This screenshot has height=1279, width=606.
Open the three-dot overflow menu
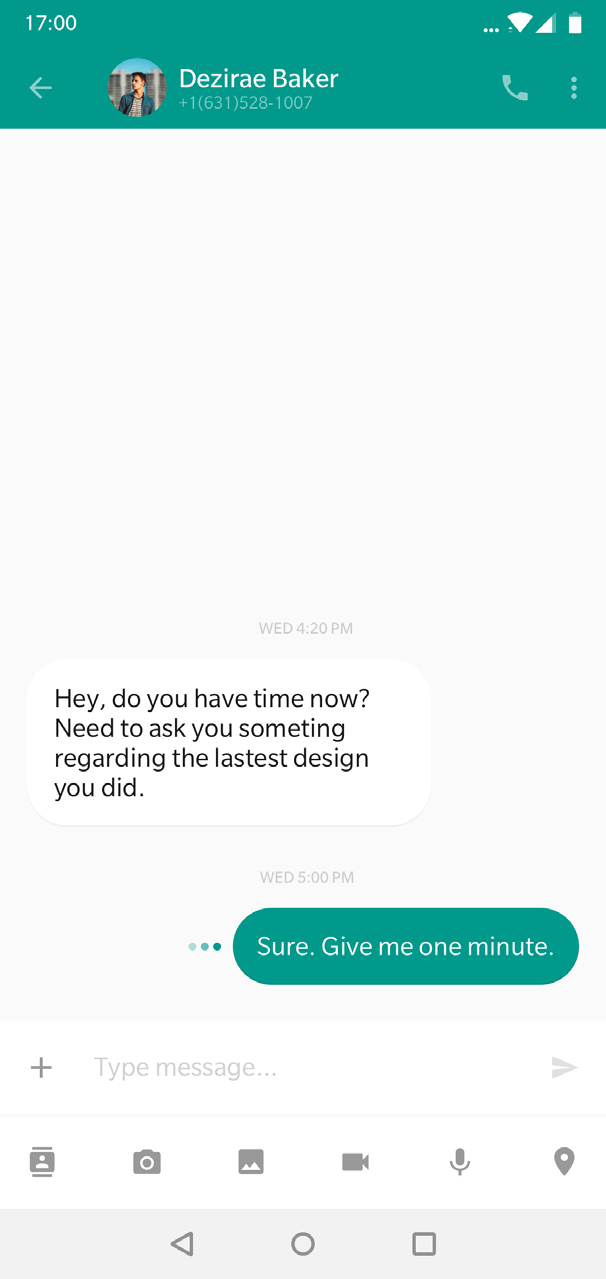click(574, 88)
